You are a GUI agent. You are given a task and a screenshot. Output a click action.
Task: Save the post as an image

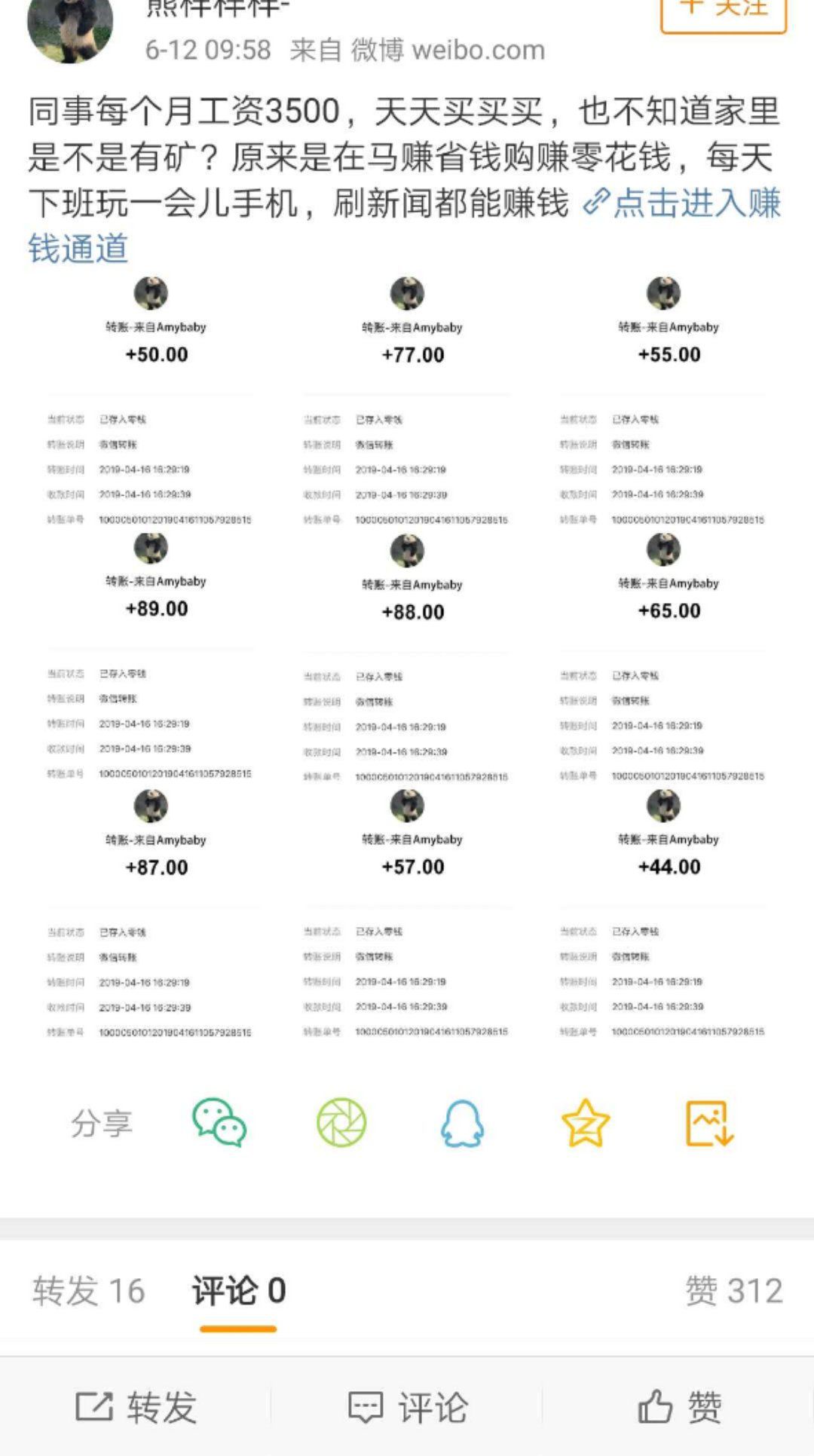(708, 1123)
